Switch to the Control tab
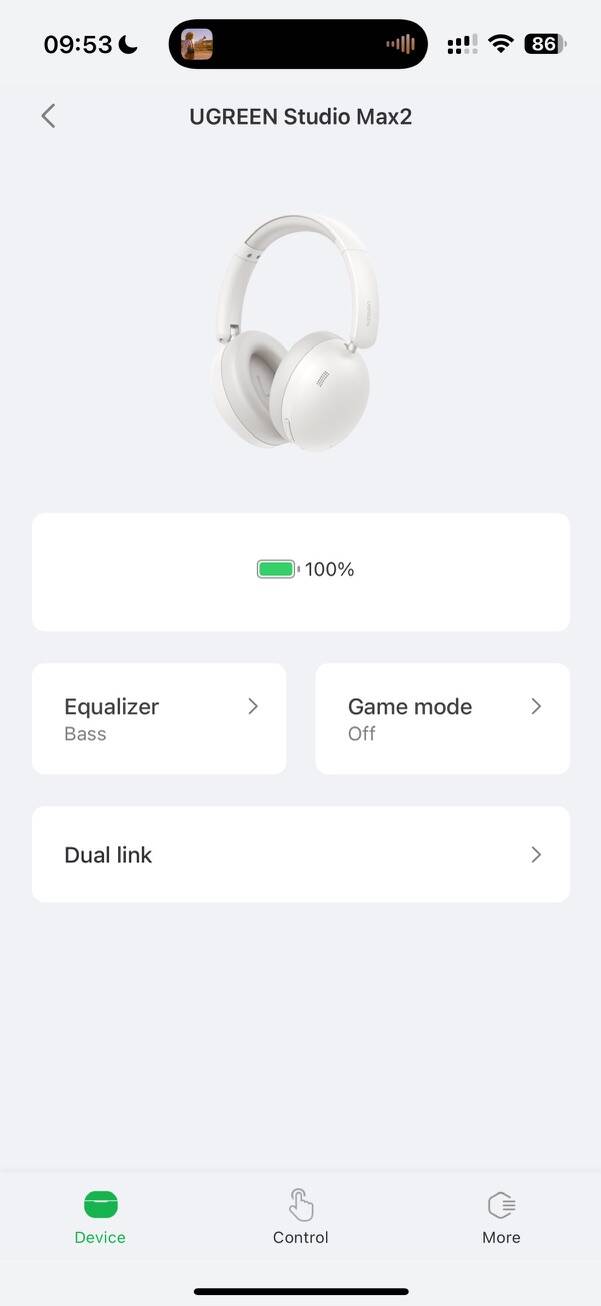This screenshot has height=1306, width=601. coord(300,1216)
